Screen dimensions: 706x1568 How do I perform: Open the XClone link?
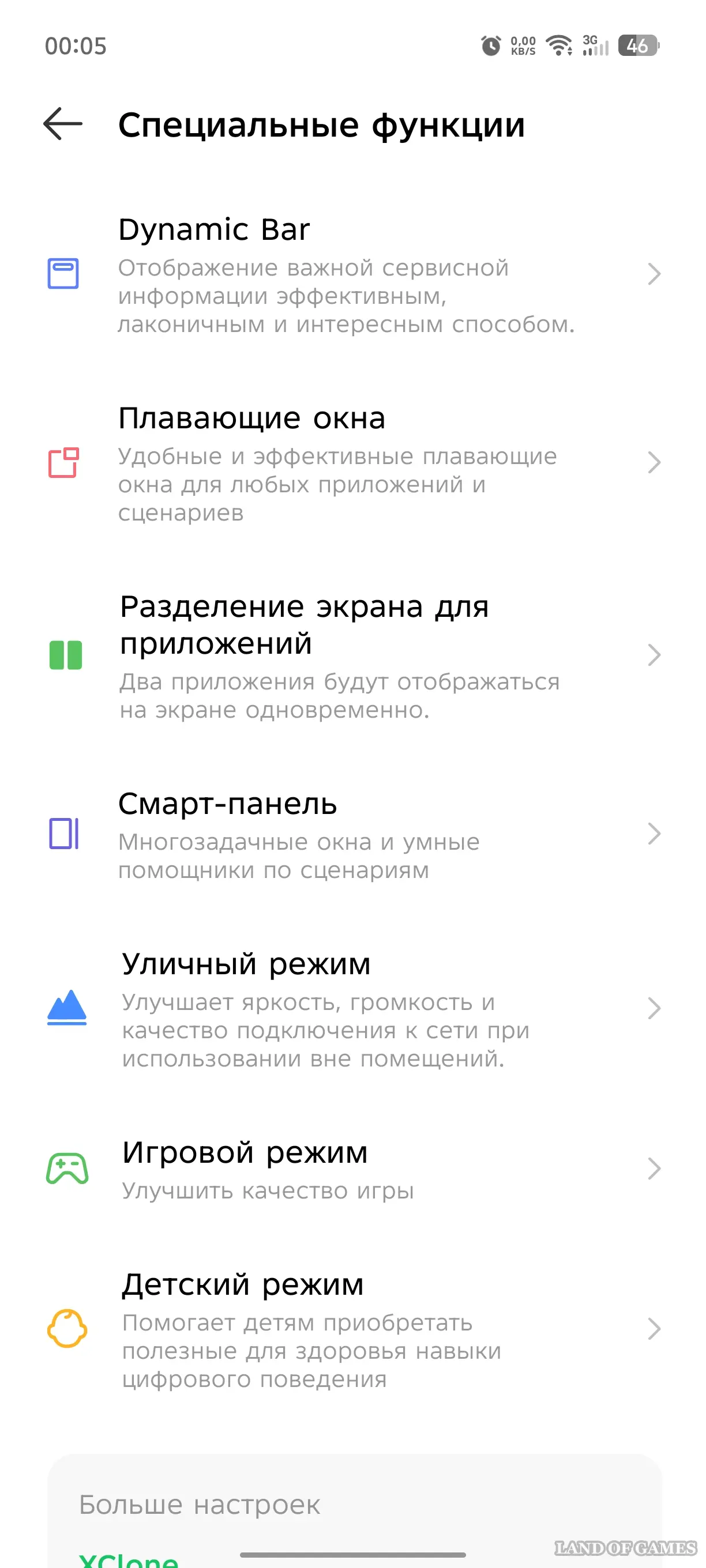click(129, 1559)
